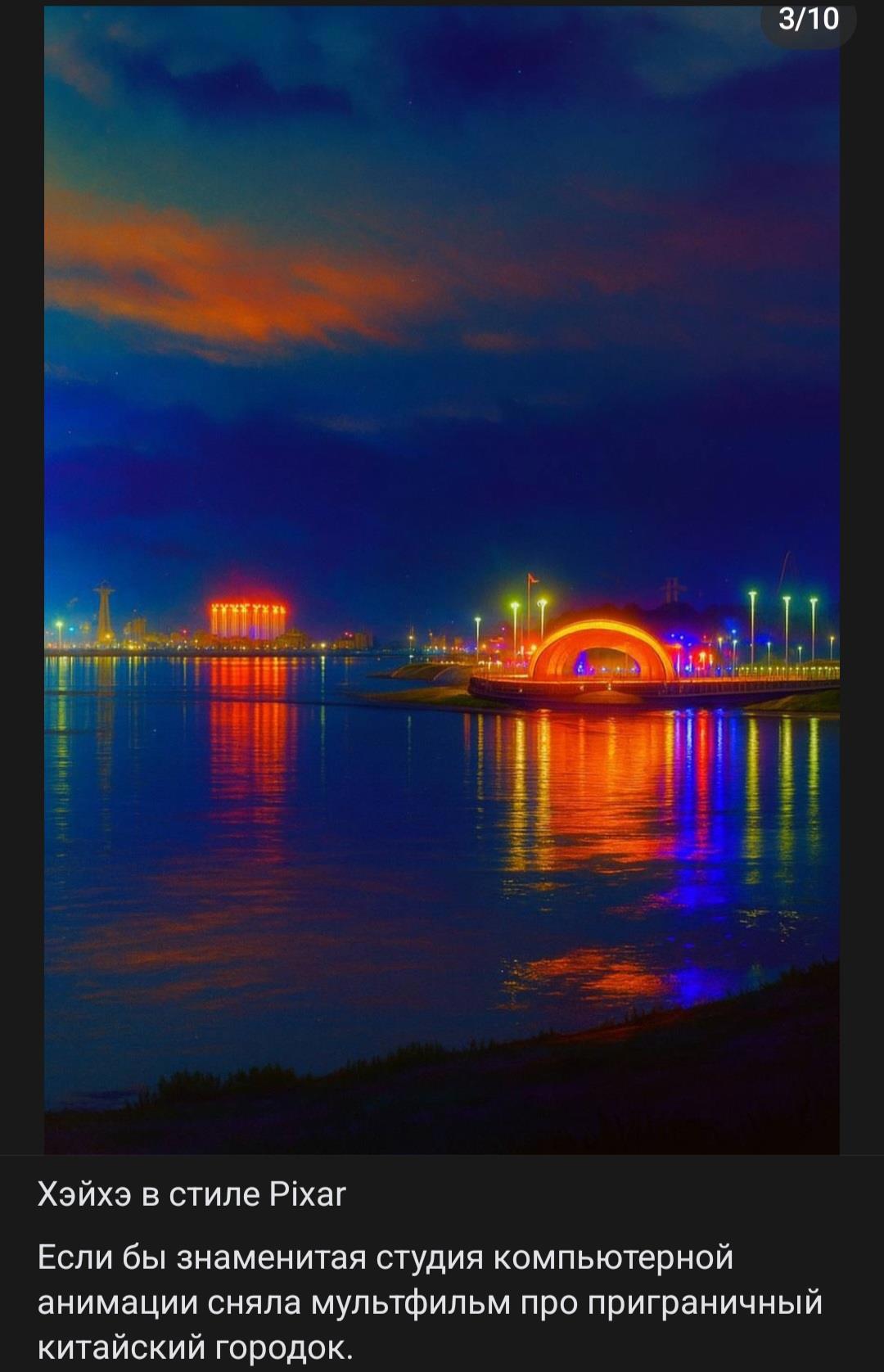Open the Heihe night riverfront photo

point(442,580)
